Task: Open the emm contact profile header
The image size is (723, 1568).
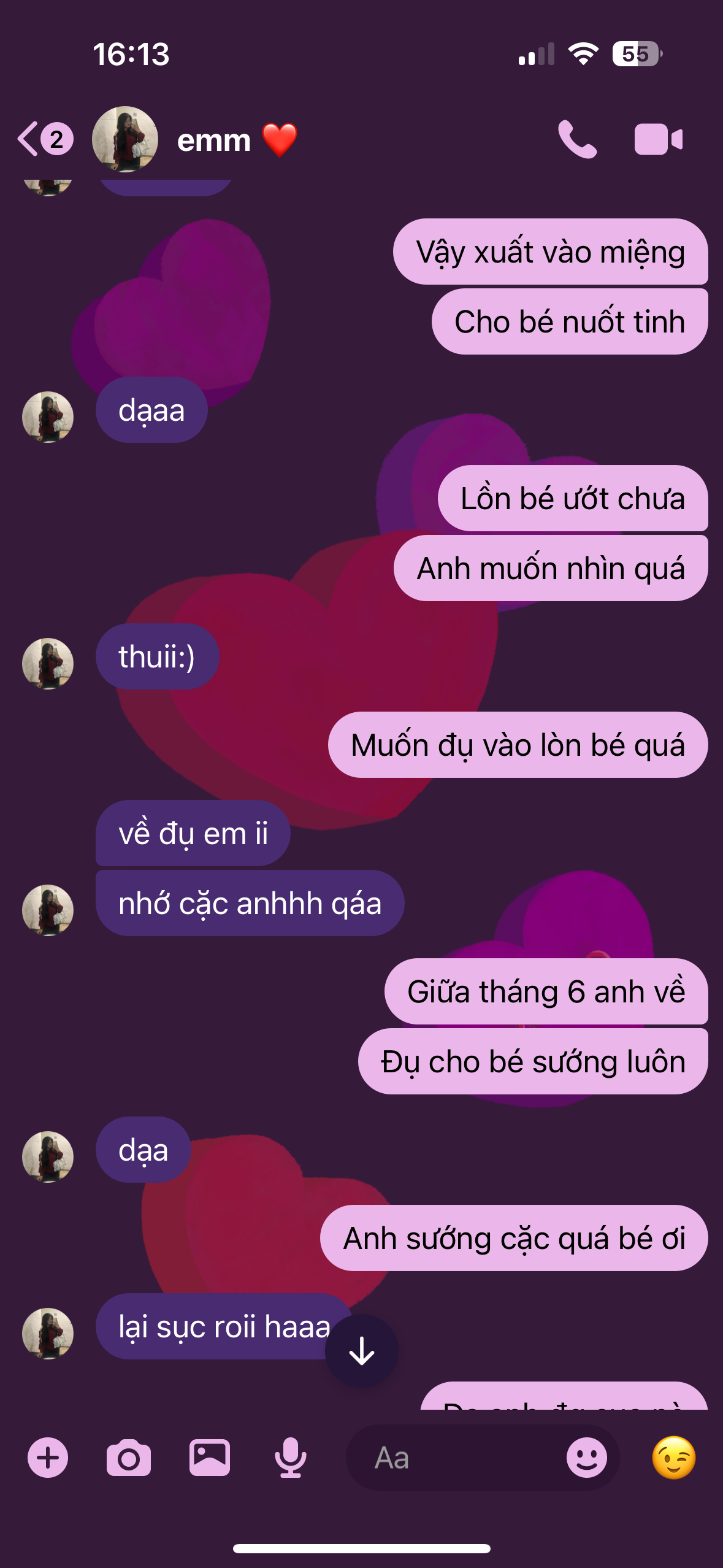Action: (x=212, y=140)
